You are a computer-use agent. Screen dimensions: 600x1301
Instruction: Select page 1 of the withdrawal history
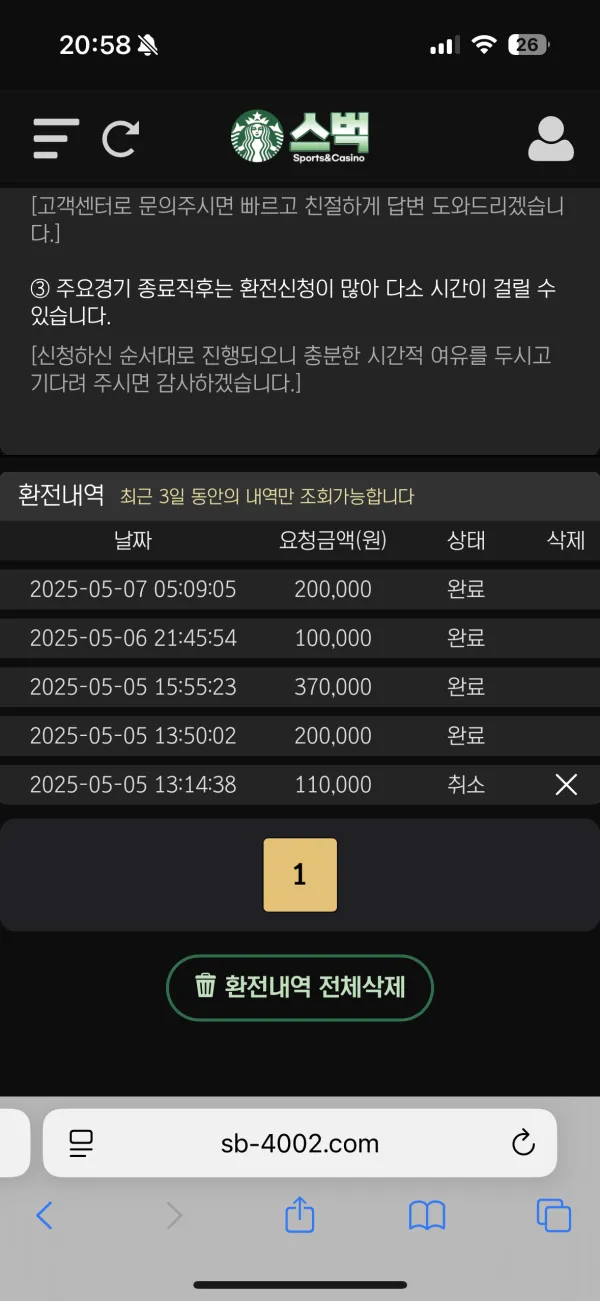300,875
